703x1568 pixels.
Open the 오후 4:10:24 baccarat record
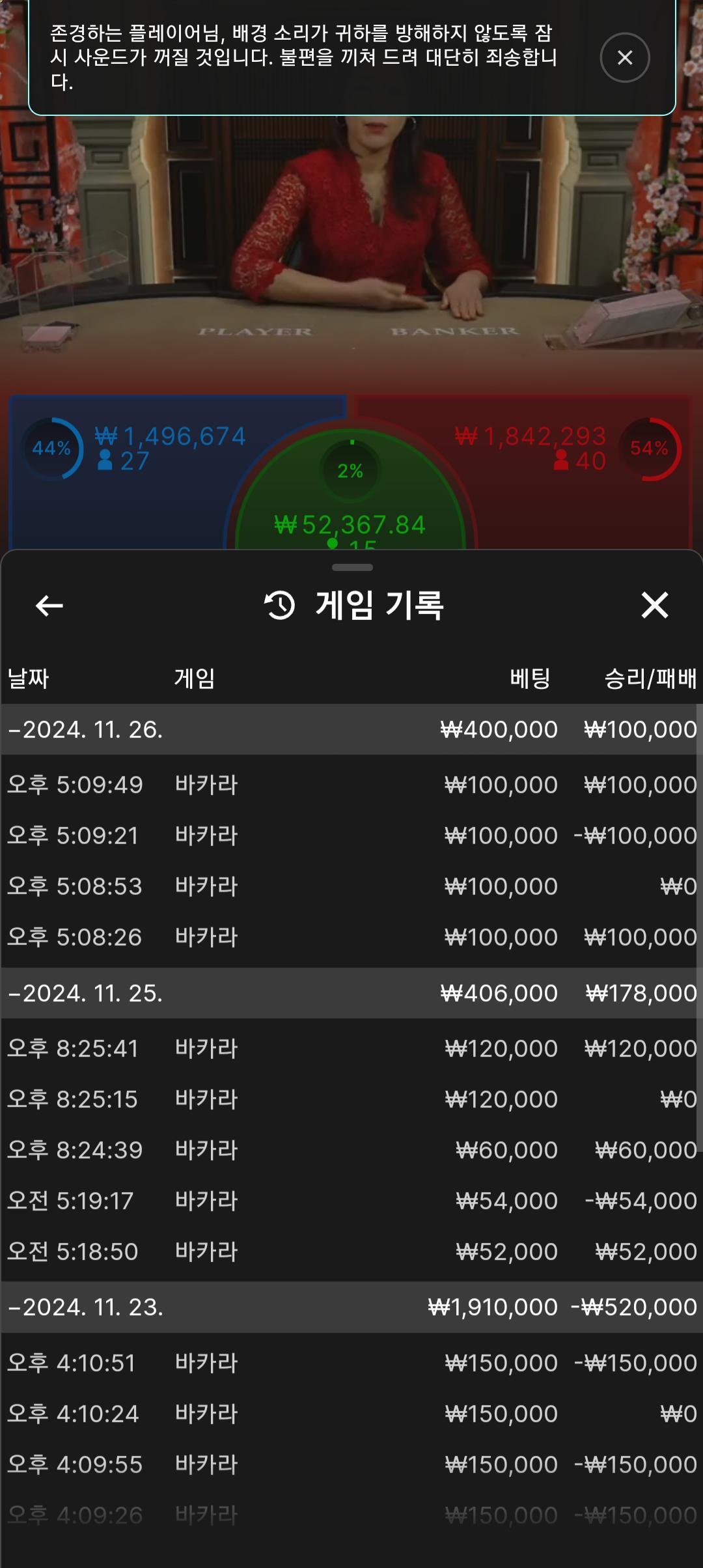point(351,1414)
